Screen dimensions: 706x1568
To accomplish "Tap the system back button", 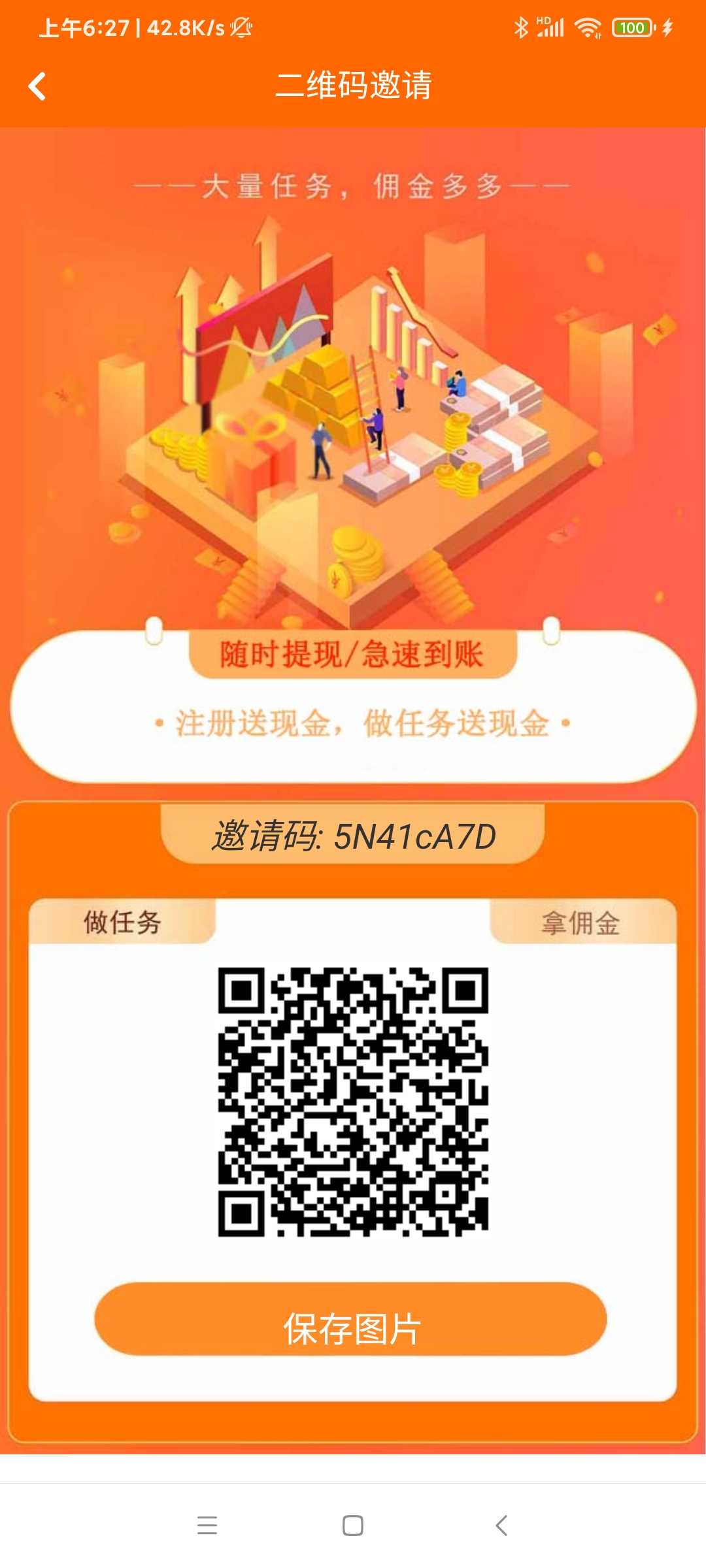I will (x=501, y=1525).
